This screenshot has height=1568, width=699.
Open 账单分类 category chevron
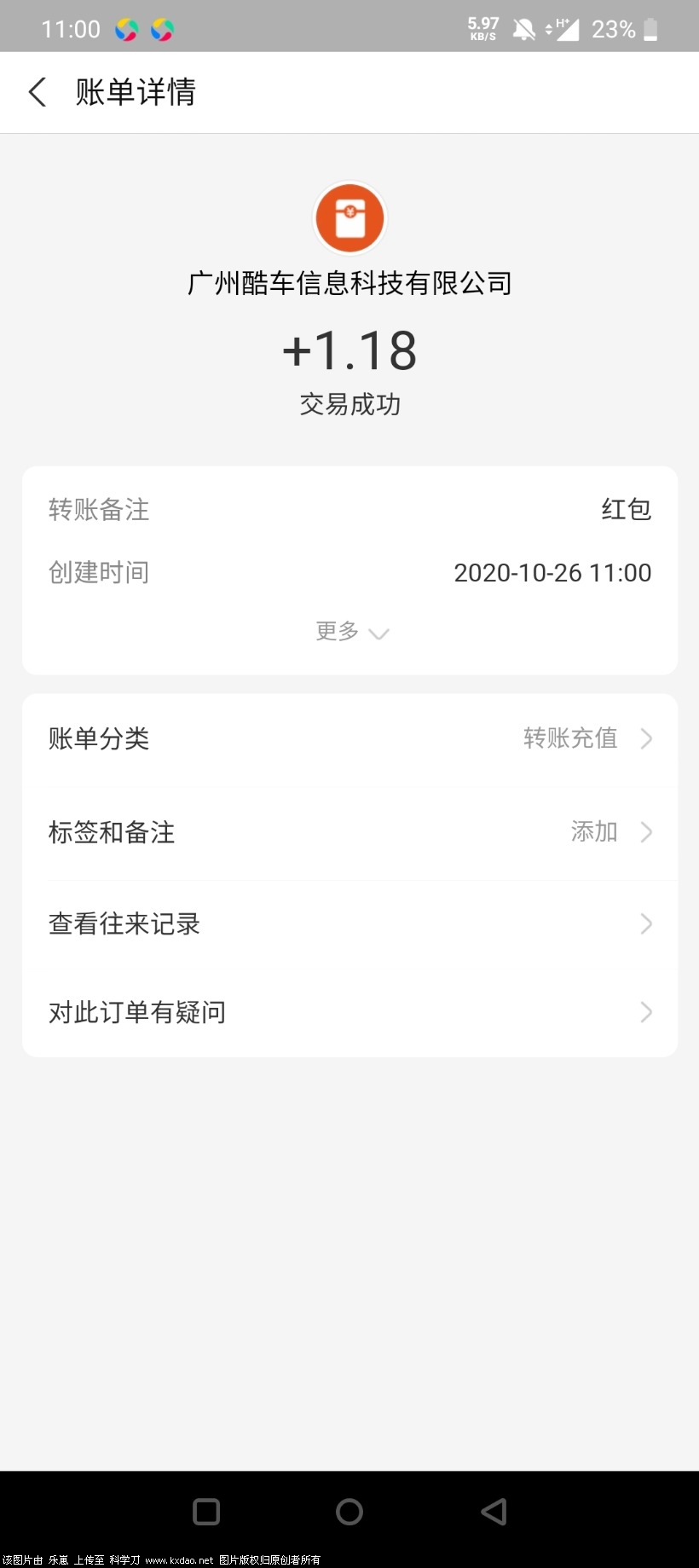[x=646, y=739]
